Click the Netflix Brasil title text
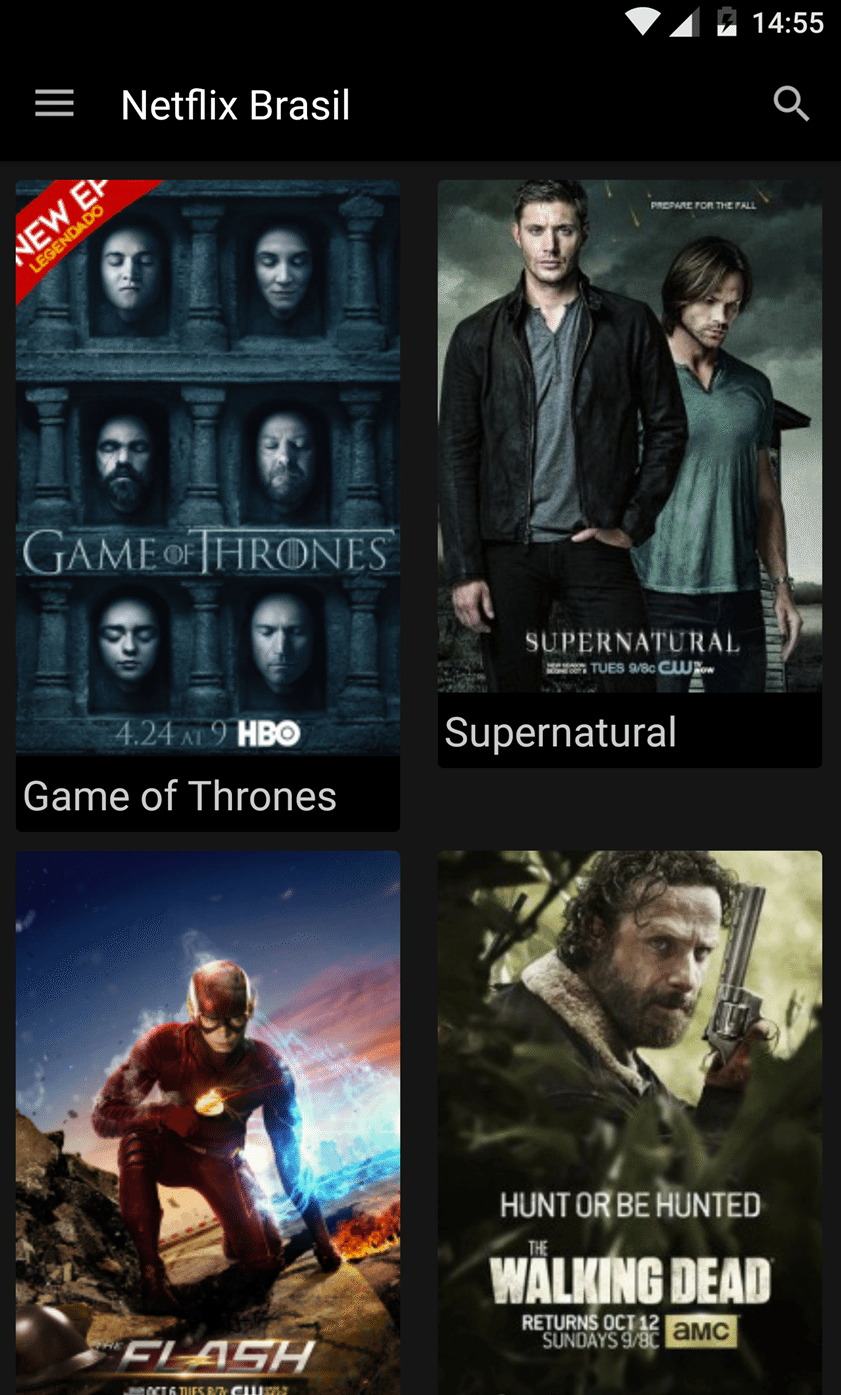 [x=235, y=103]
